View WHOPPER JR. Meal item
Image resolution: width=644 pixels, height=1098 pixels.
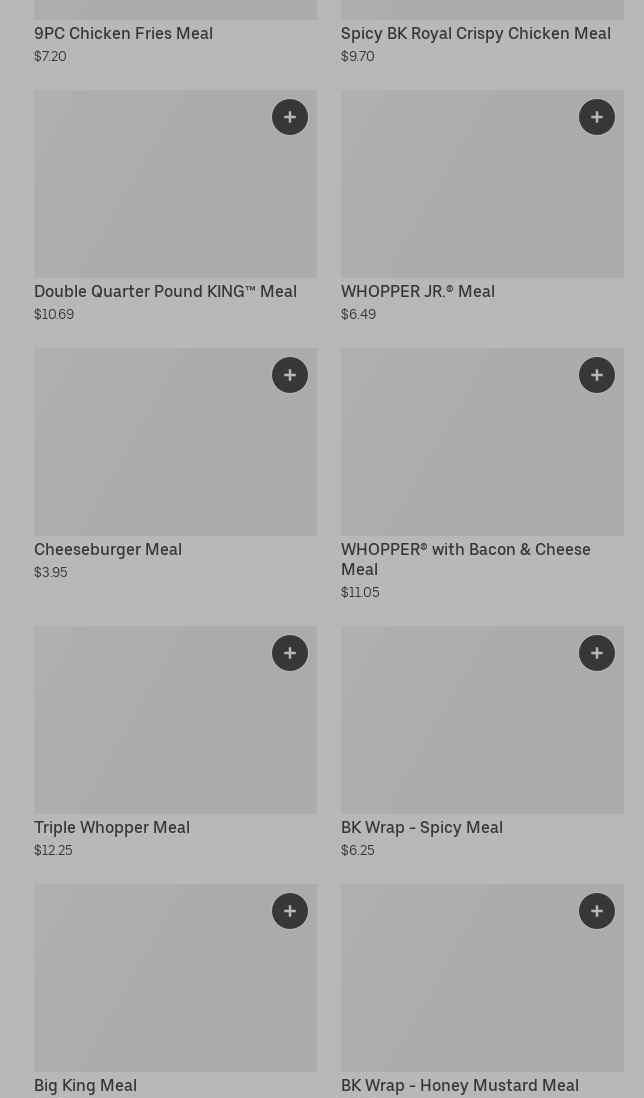(x=417, y=291)
